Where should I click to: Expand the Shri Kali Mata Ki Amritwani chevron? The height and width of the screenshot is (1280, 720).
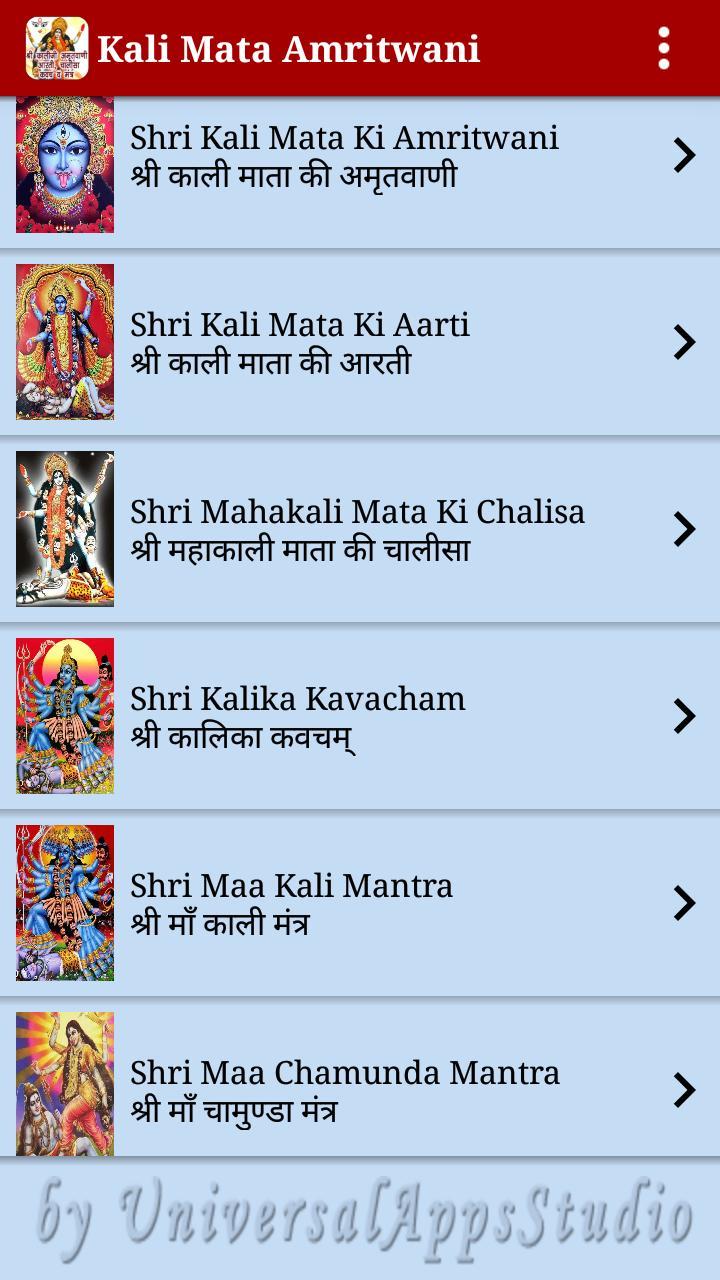[x=684, y=155]
